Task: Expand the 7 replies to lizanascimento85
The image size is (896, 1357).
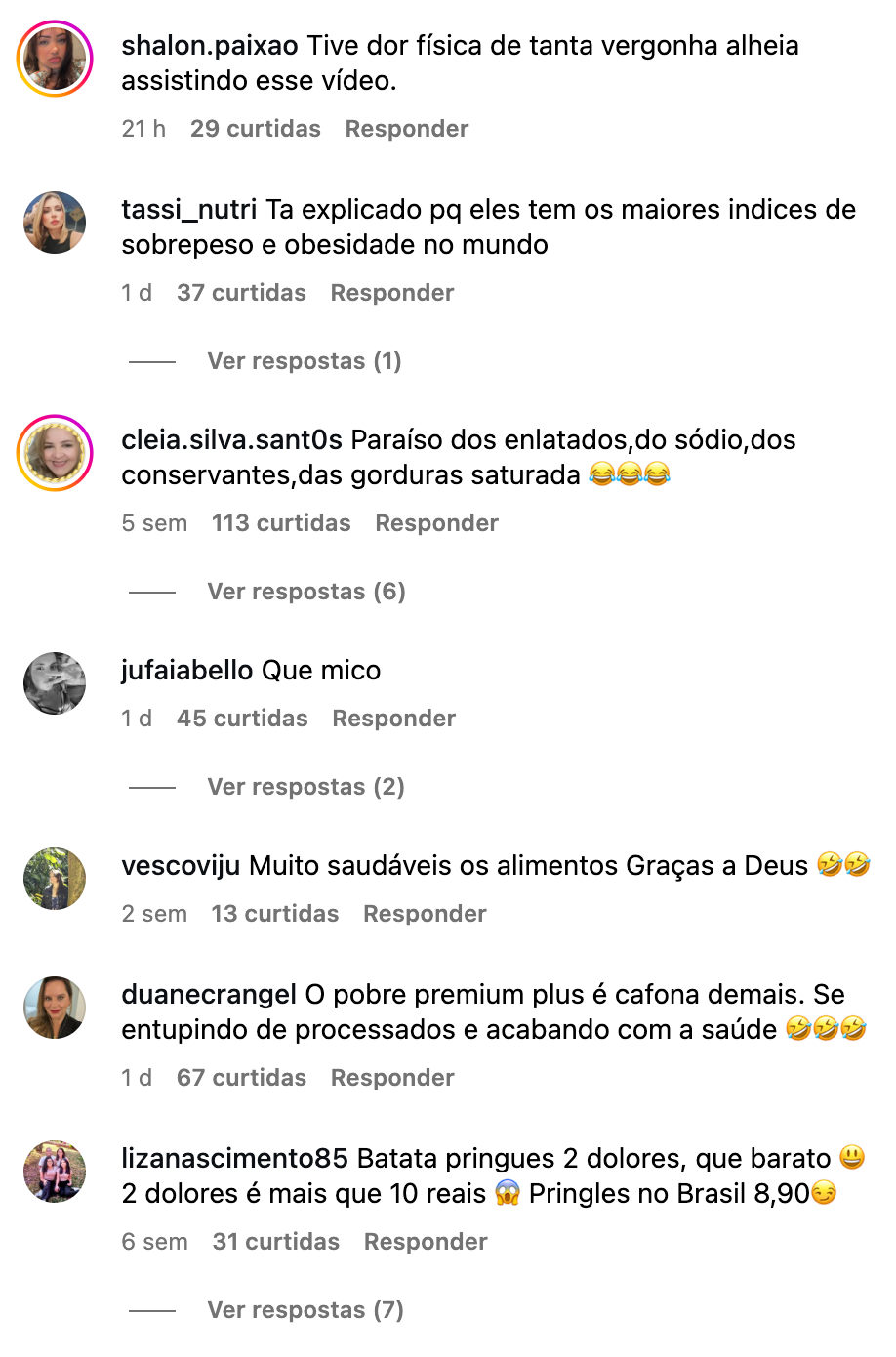Action: coord(305,1310)
